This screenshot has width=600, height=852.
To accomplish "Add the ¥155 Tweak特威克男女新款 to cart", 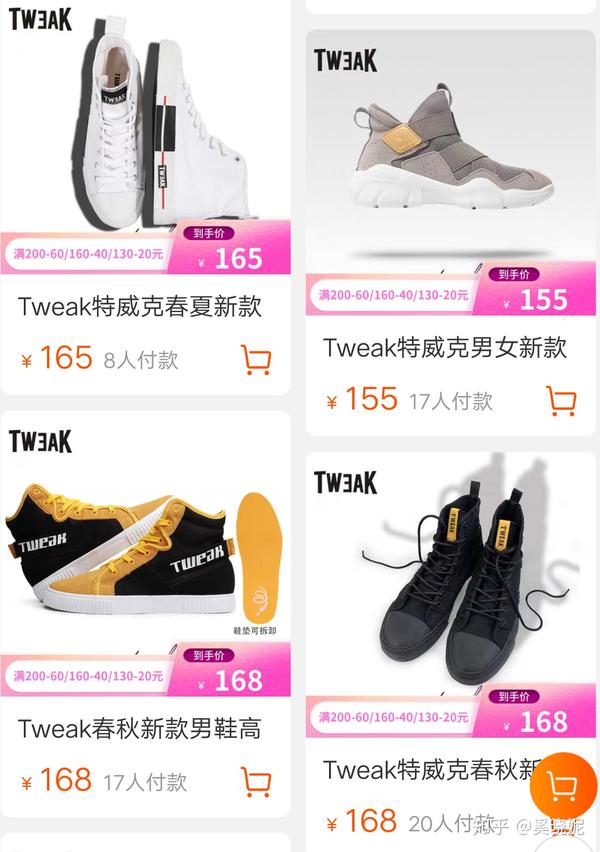I will click(562, 400).
